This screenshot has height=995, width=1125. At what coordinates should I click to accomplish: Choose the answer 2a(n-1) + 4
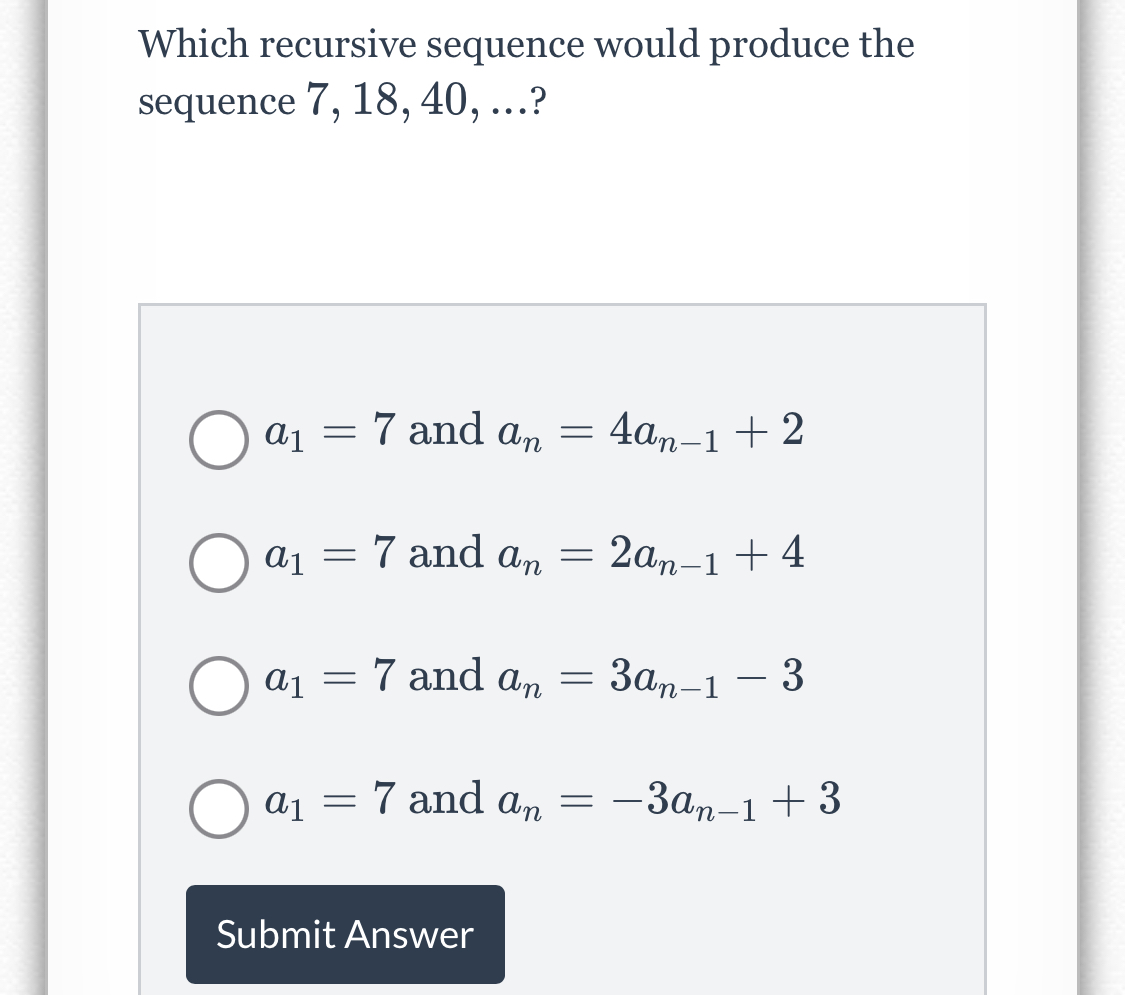[218, 563]
